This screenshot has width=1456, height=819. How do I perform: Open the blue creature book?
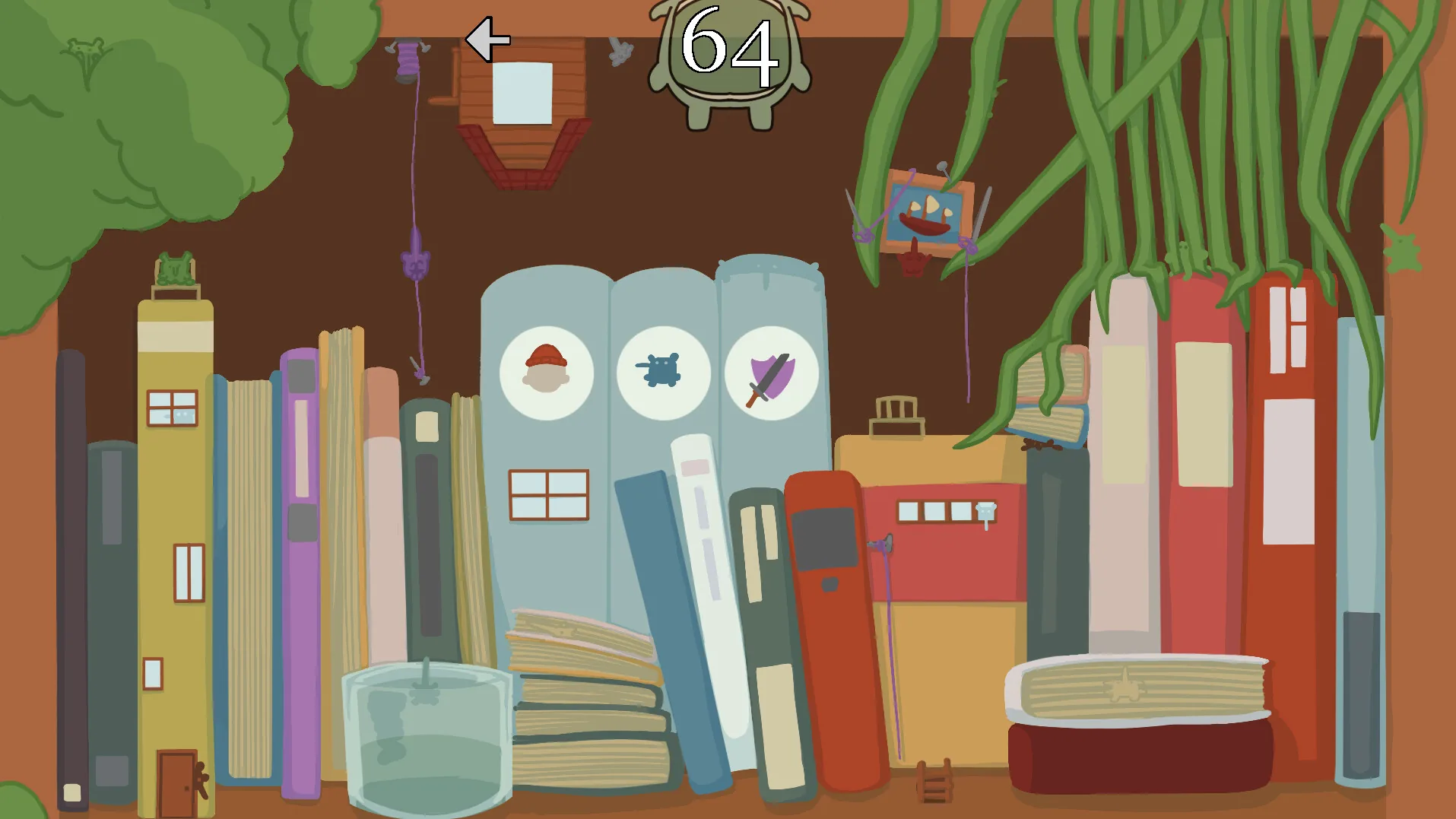(663, 373)
